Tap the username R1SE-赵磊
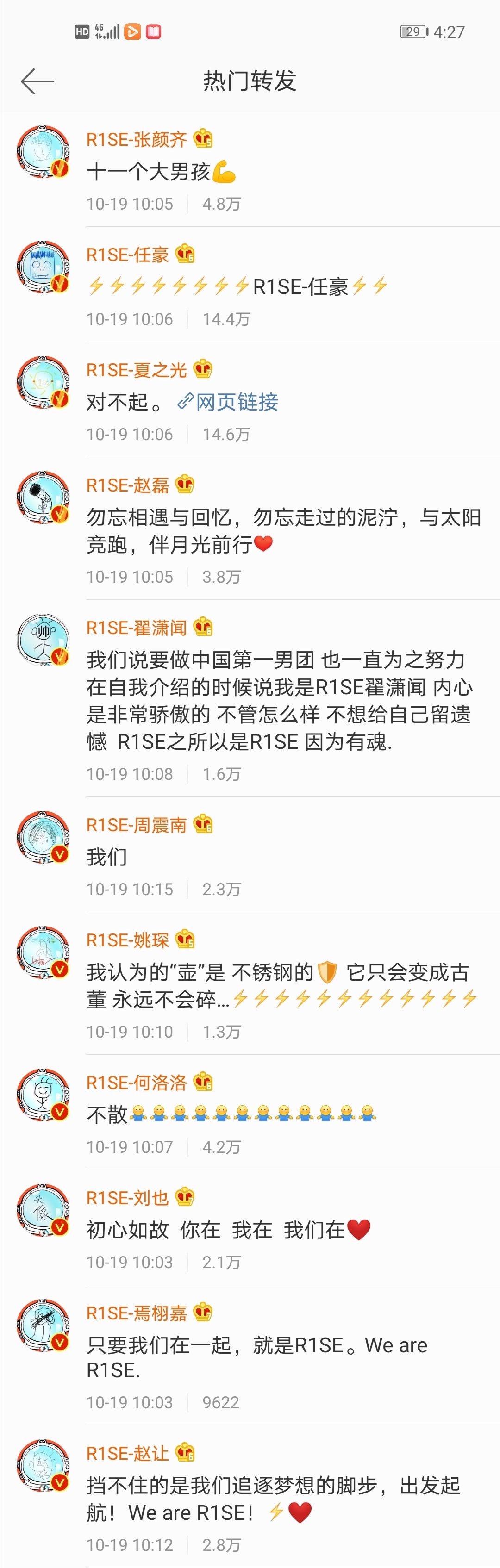500x1568 pixels. [127, 485]
